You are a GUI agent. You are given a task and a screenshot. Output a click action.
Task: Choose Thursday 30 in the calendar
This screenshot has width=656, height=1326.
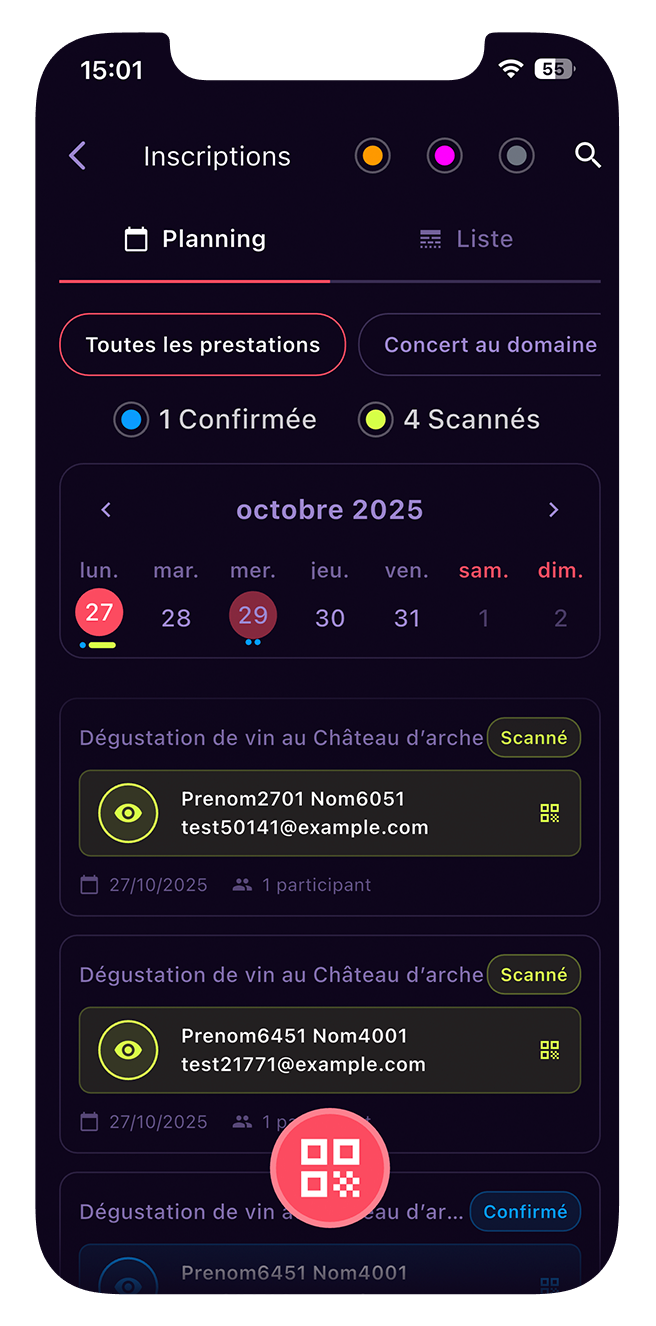[x=330, y=618]
